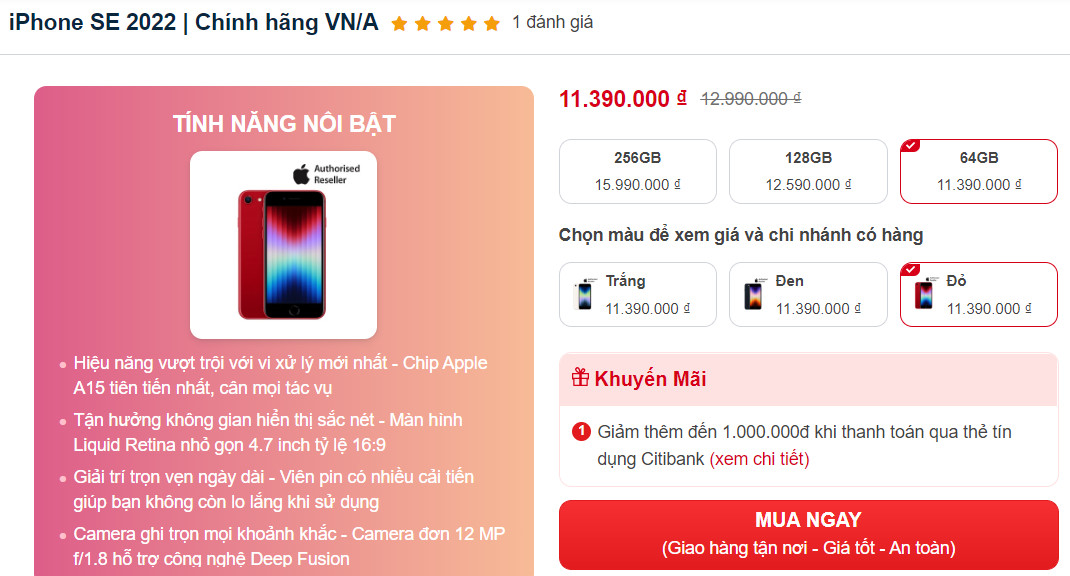Choose the Đỏ color variant

[979, 294]
